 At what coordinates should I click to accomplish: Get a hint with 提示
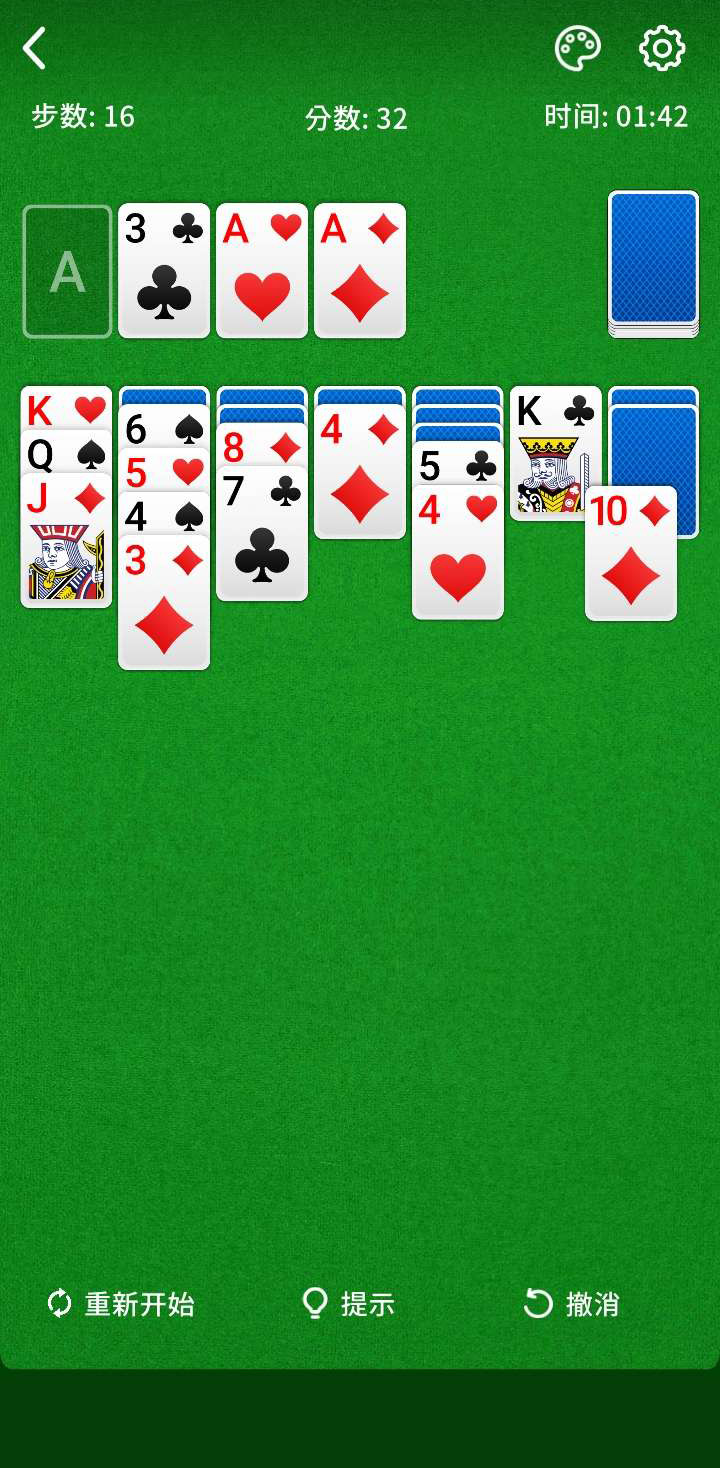point(348,1304)
